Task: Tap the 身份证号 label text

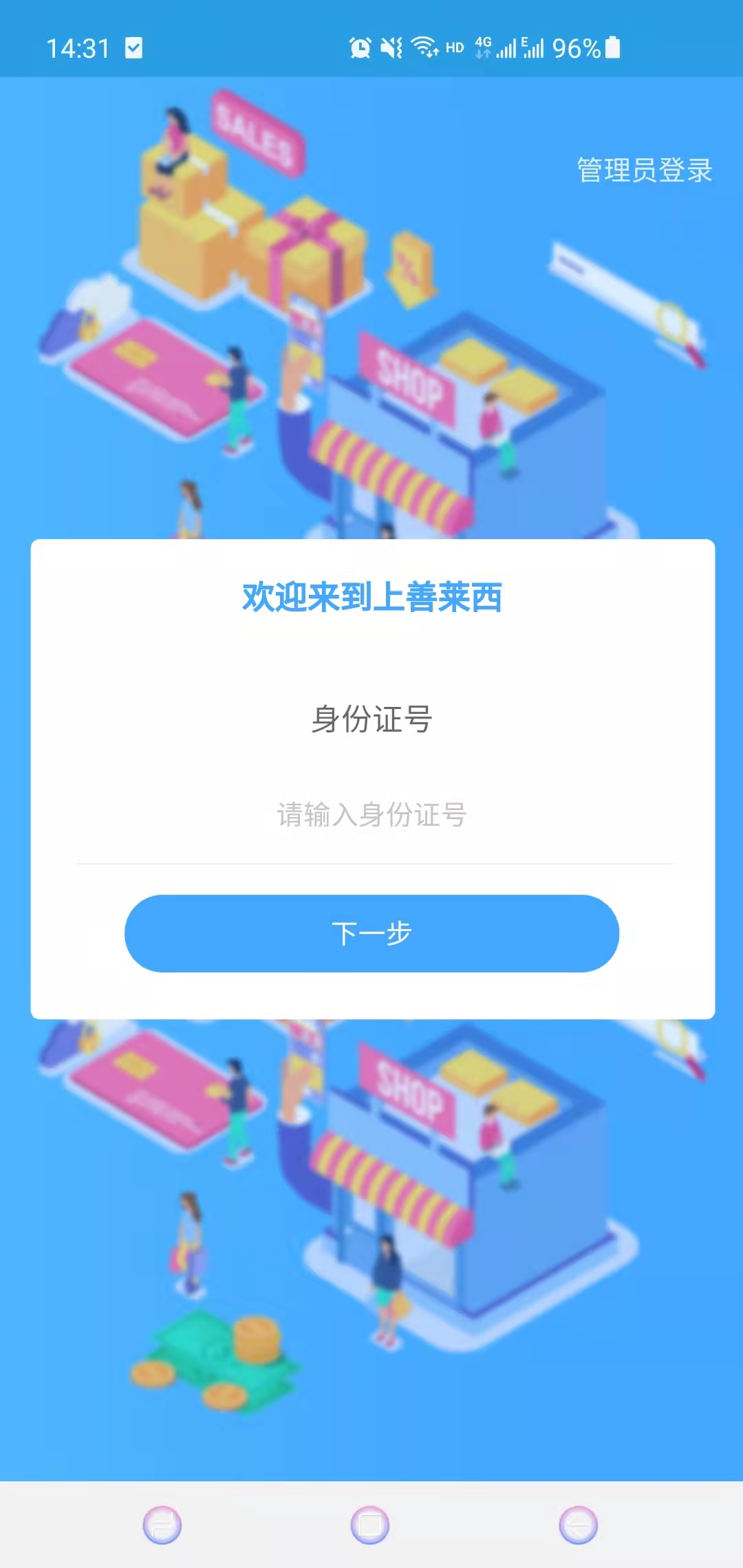Action: pos(371,719)
